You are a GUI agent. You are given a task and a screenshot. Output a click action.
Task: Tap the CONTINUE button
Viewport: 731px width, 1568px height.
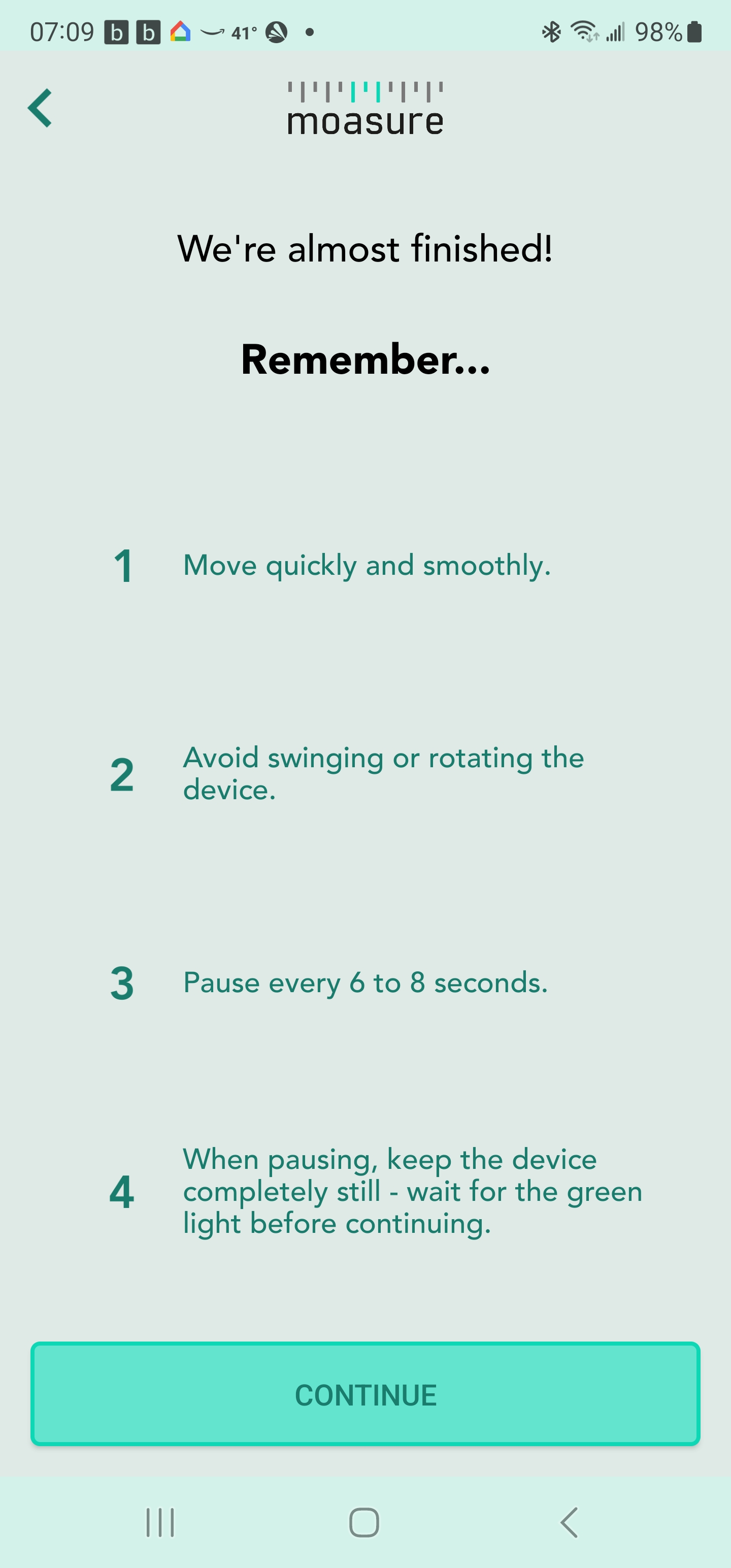coord(365,1394)
